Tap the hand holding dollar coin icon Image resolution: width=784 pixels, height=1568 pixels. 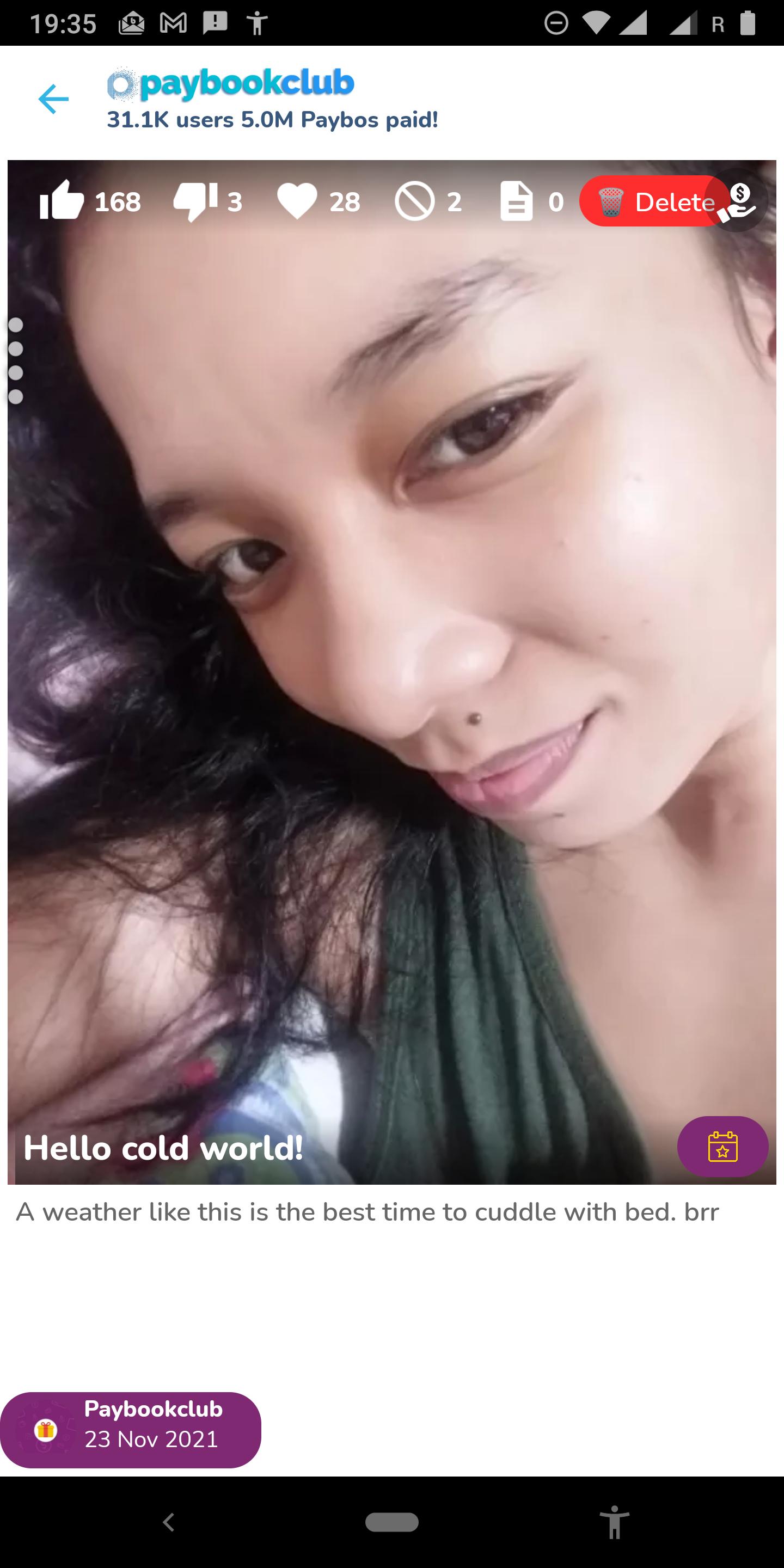[x=737, y=201]
